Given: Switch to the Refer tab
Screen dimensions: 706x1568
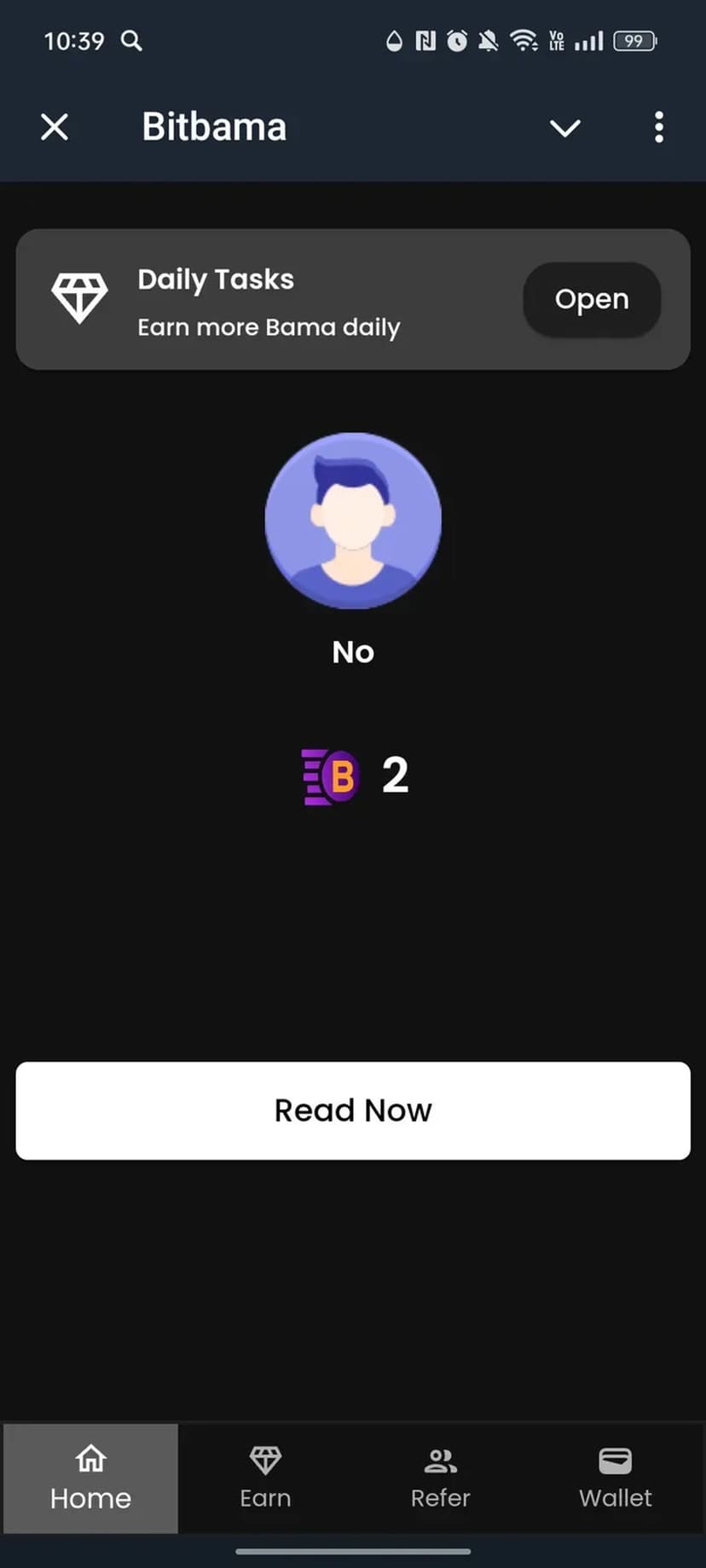Looking at the screenshot, I should (440, 1478).
